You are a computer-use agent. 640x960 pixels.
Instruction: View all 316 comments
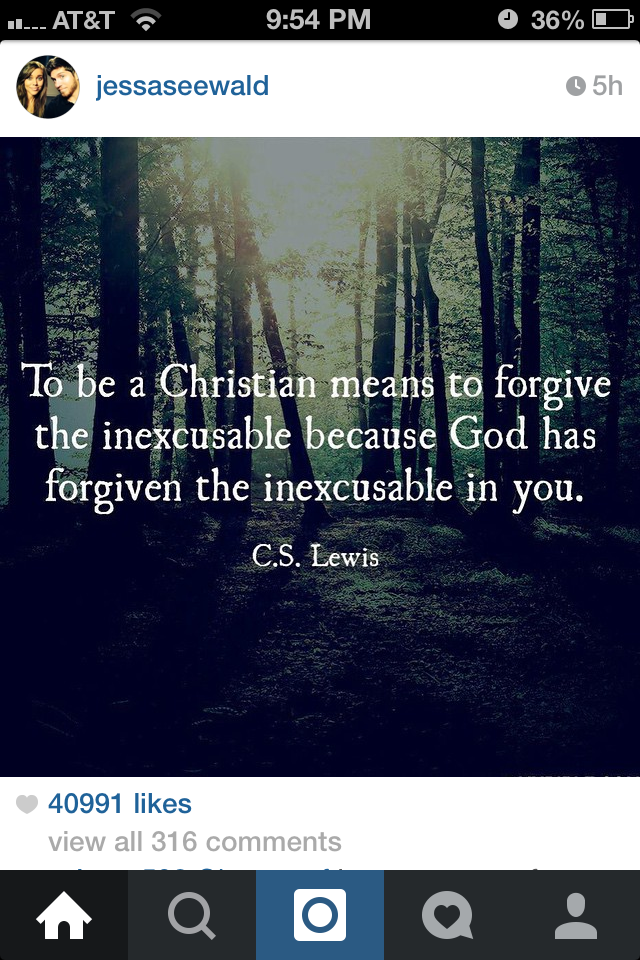[194, 841]
